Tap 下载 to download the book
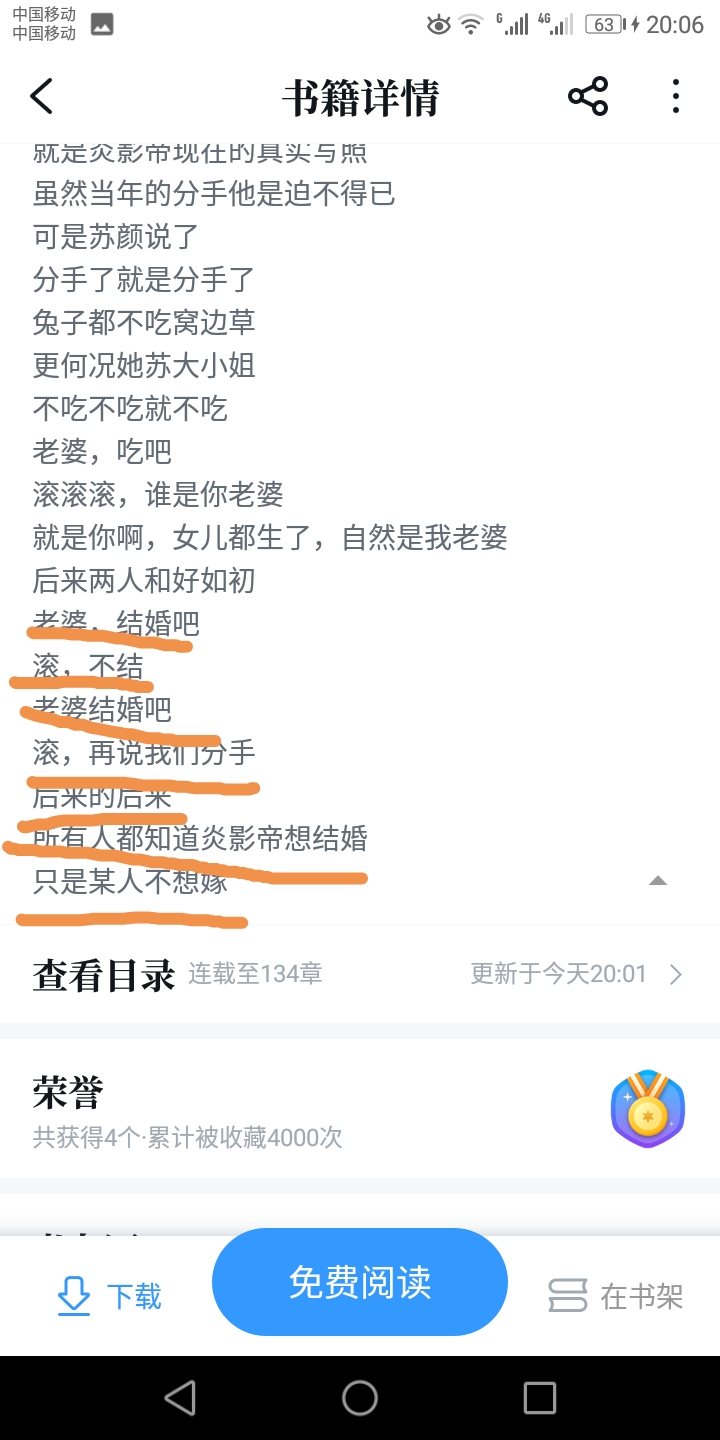This screenshot has width=720, height=1440. tap(110, 1297)
